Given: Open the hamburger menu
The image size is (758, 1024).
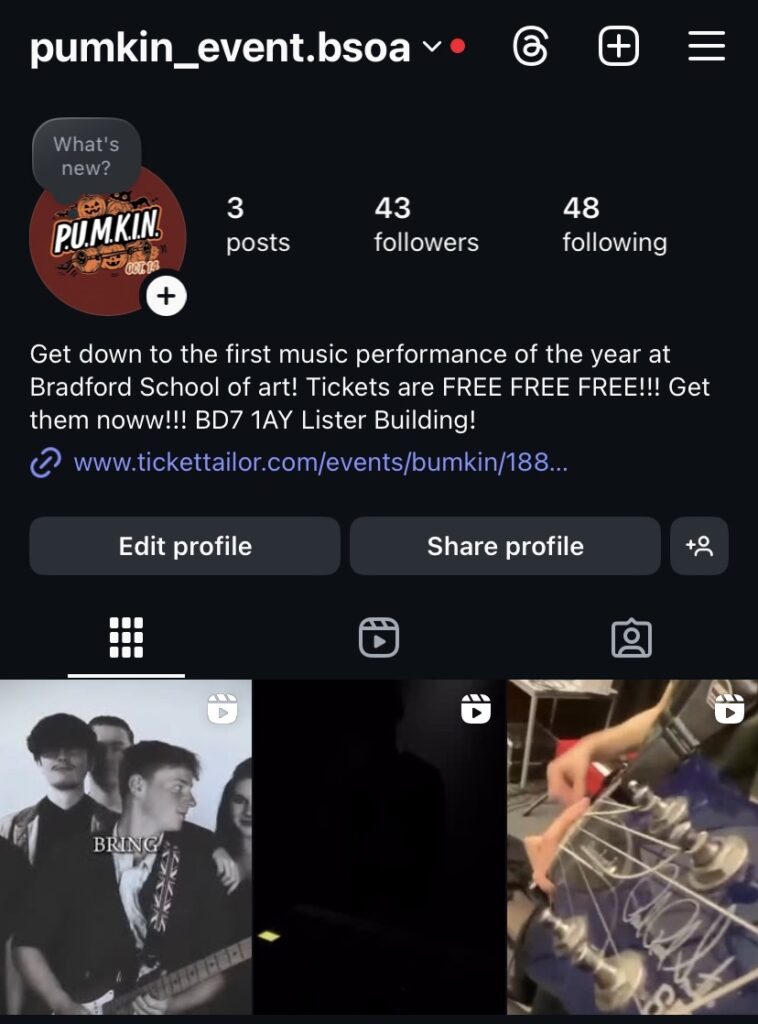Looking at the screenshot, I should (x=706, y=47).
